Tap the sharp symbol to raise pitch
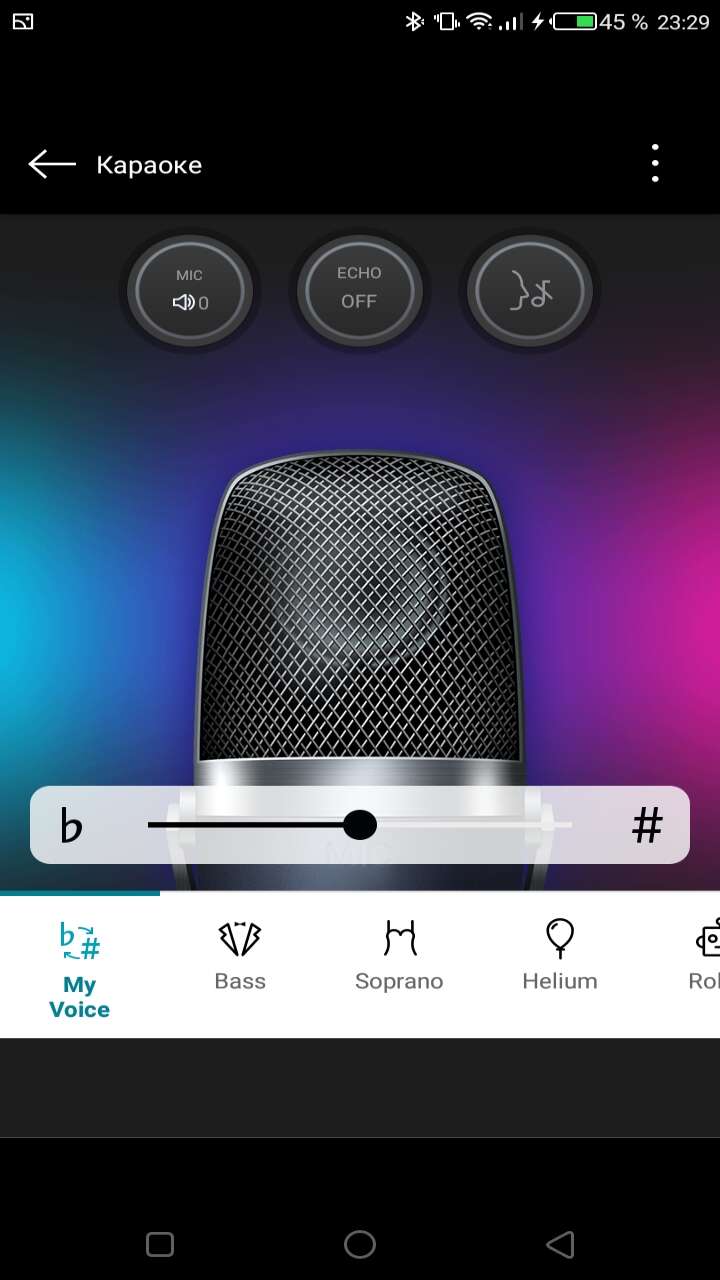 pyautogui.click(x=648, y=826)
